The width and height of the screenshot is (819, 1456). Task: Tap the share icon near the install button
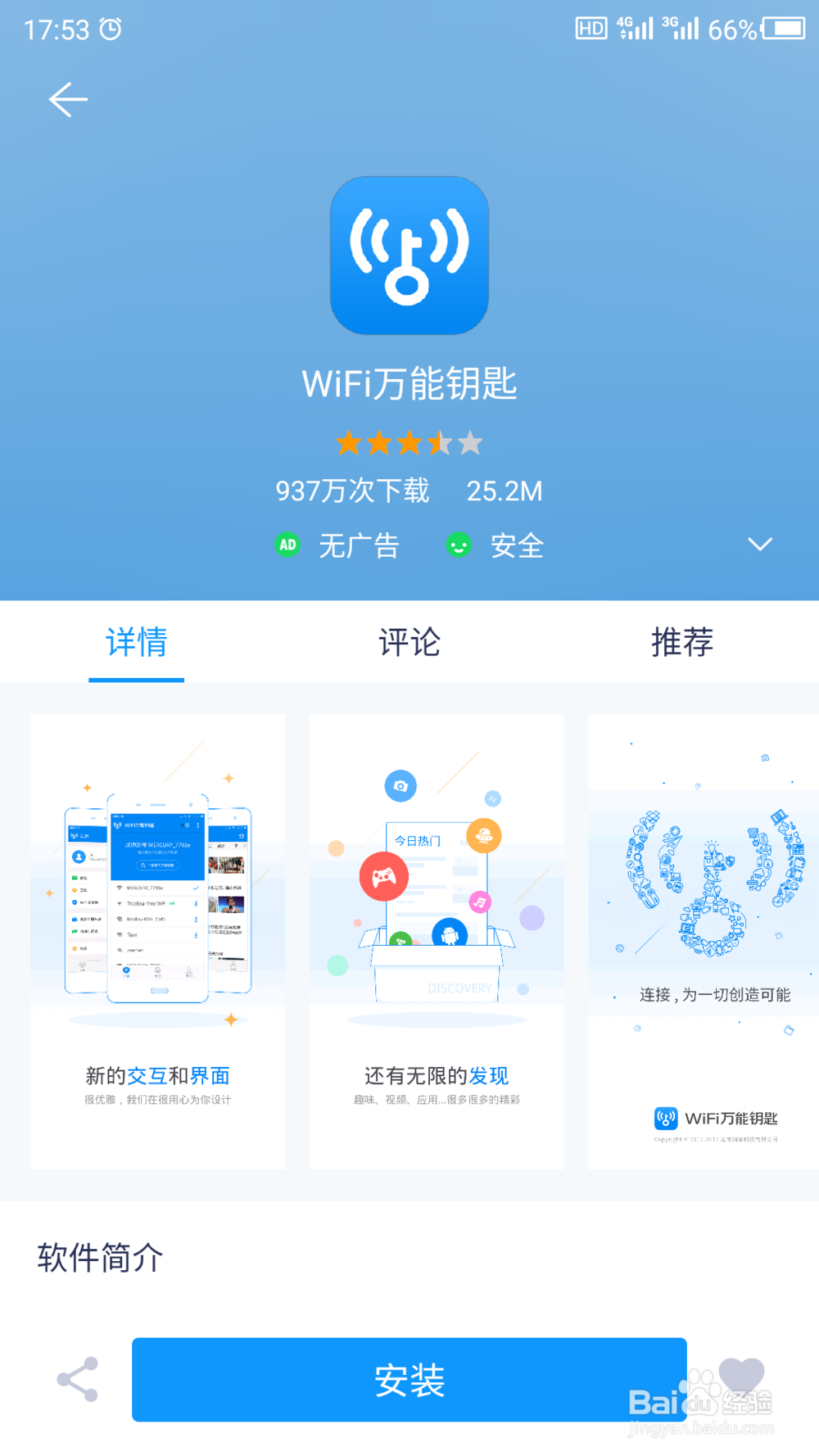(76, 1380)
